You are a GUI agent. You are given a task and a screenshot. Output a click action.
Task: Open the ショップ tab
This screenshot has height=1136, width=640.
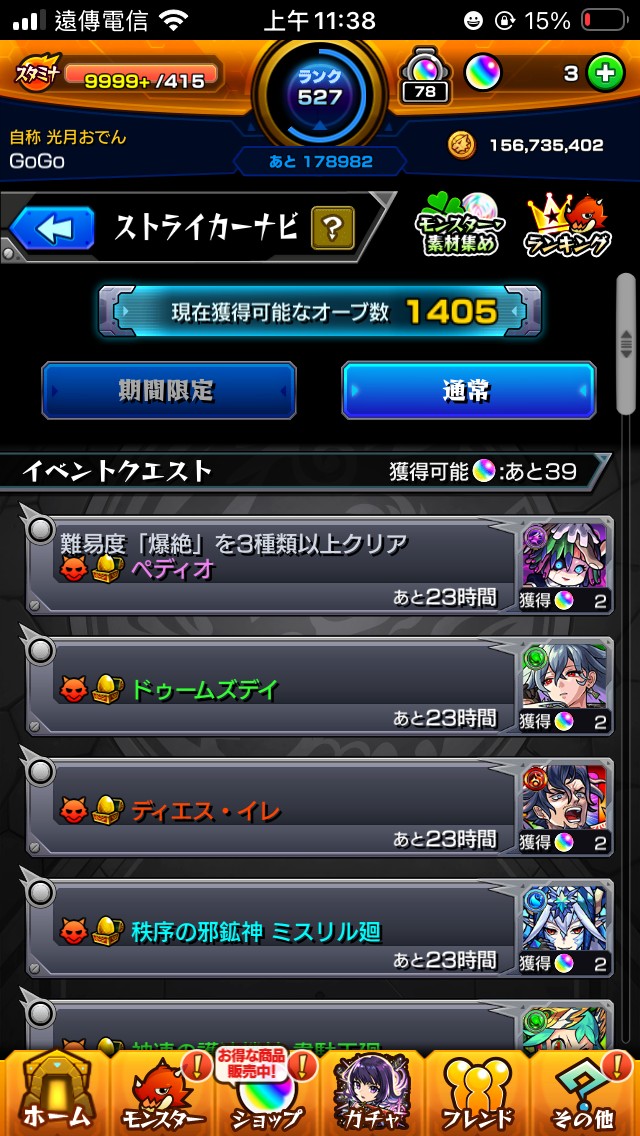[x=266, y=1092]
